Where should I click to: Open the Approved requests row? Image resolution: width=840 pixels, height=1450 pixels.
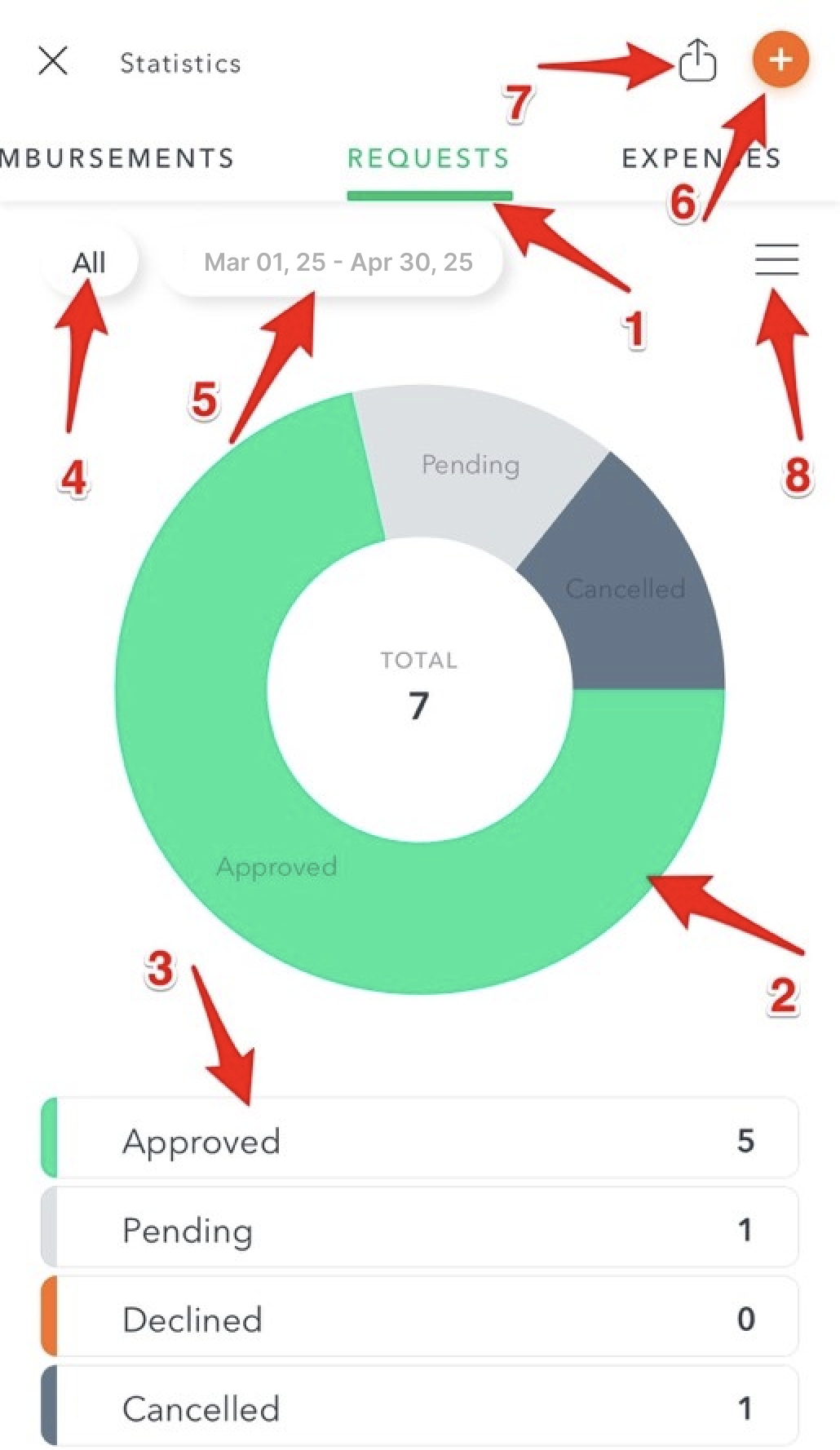point(420,1140)
